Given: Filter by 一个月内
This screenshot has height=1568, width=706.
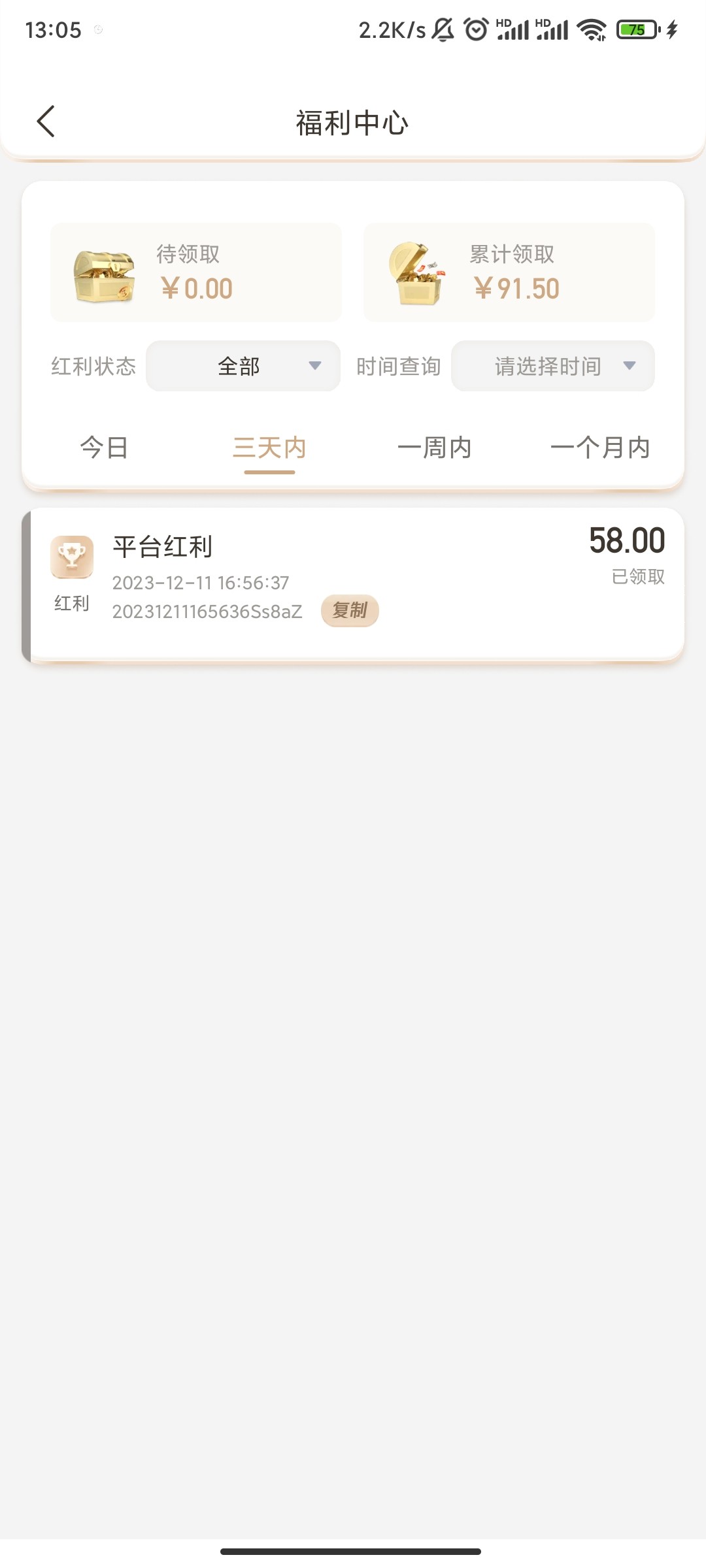Looking at the screenshot, I should pyautogui.click(x=600, y=448).
